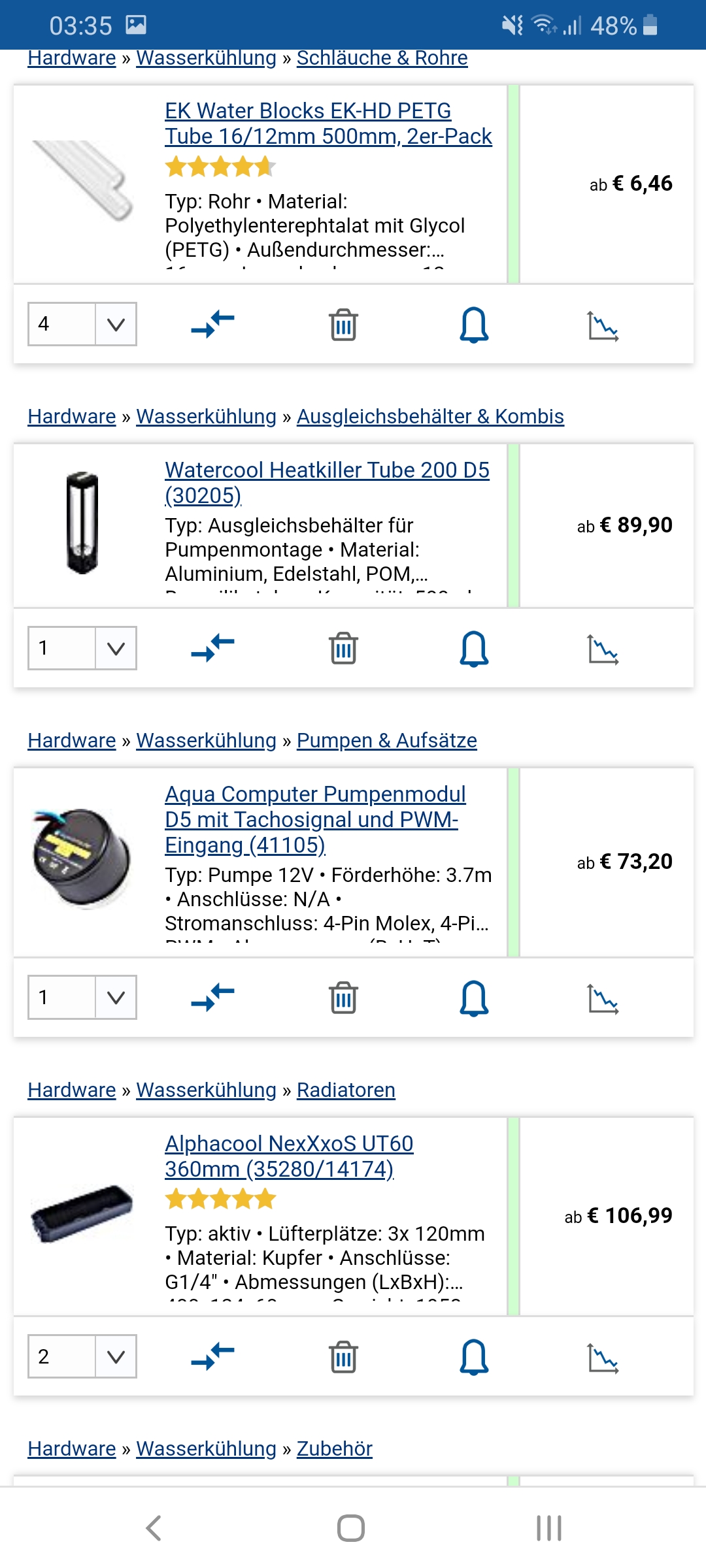
Task: Open the EK Water Blocks EK-HD PETG Tube link
Action: click(x=328, y=123)
